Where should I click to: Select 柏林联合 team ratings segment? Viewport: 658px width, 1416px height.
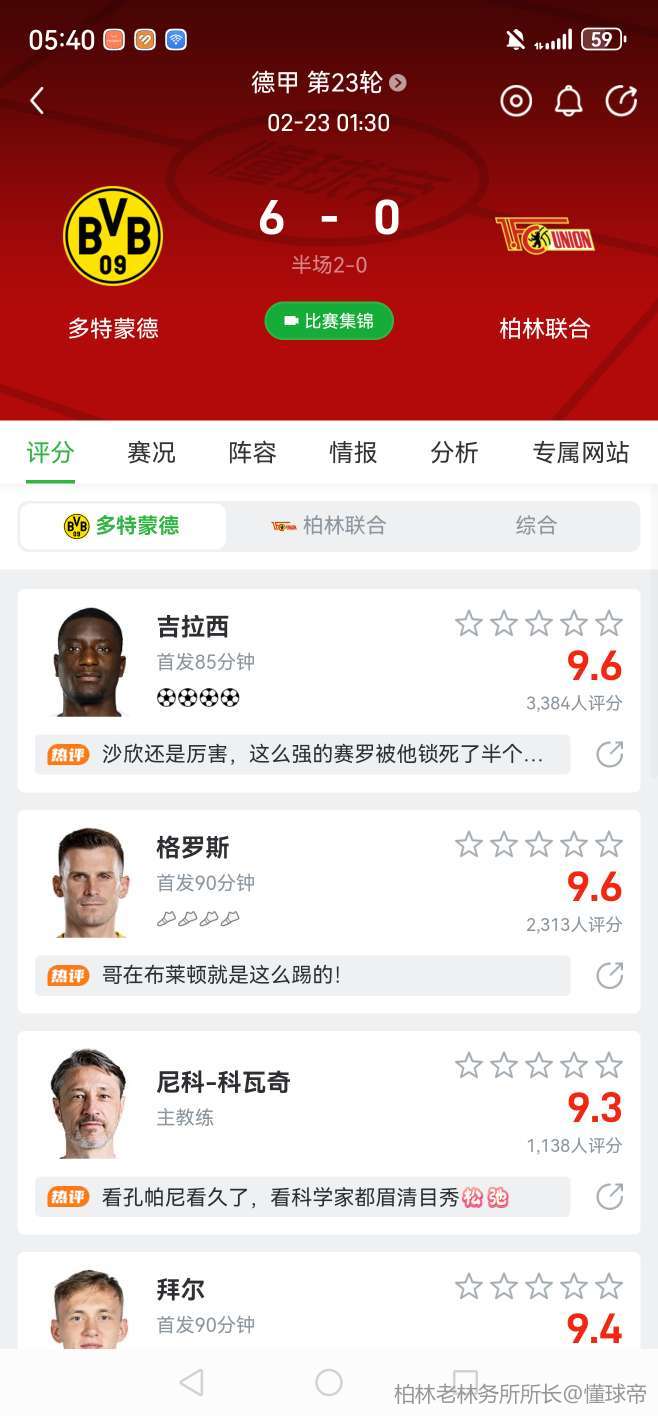[329, 526]
